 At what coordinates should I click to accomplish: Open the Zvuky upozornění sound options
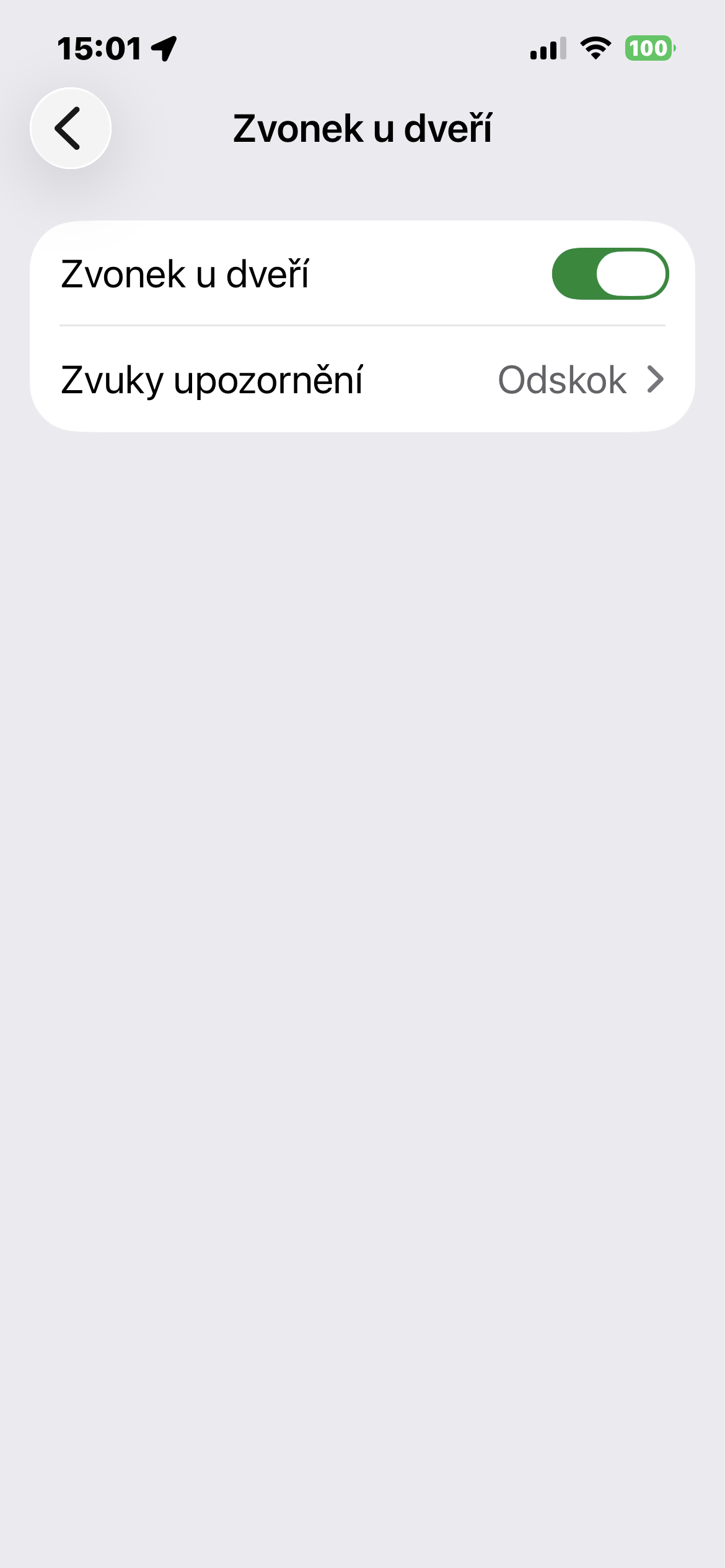pos(362,380)
